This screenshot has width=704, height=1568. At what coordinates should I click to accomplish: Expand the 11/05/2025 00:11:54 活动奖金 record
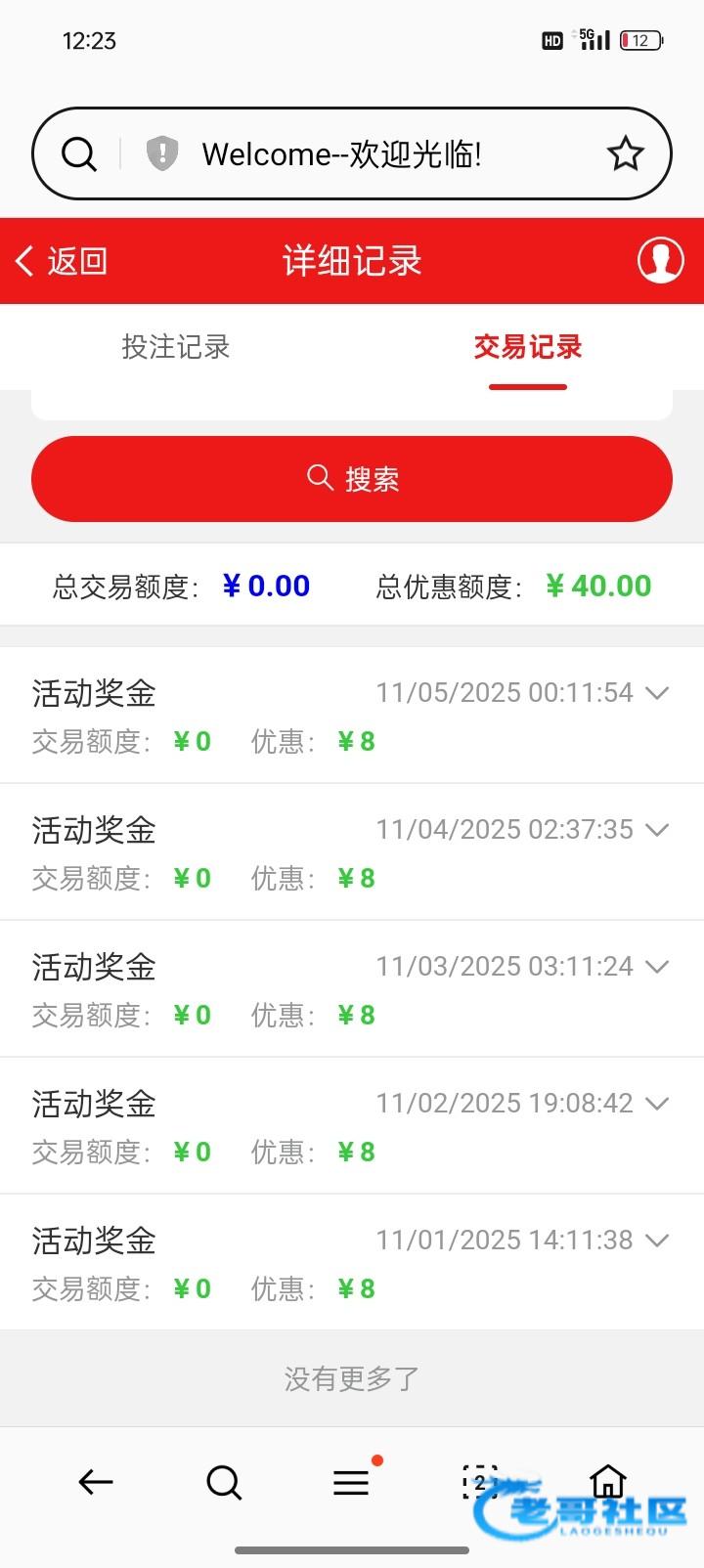(x=657, y=693)
